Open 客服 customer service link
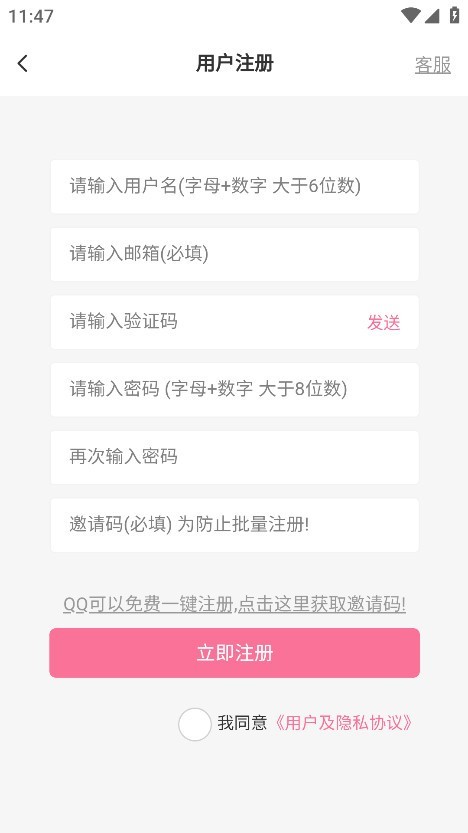The width and height of the screenshot is (468, 833). 432,65
